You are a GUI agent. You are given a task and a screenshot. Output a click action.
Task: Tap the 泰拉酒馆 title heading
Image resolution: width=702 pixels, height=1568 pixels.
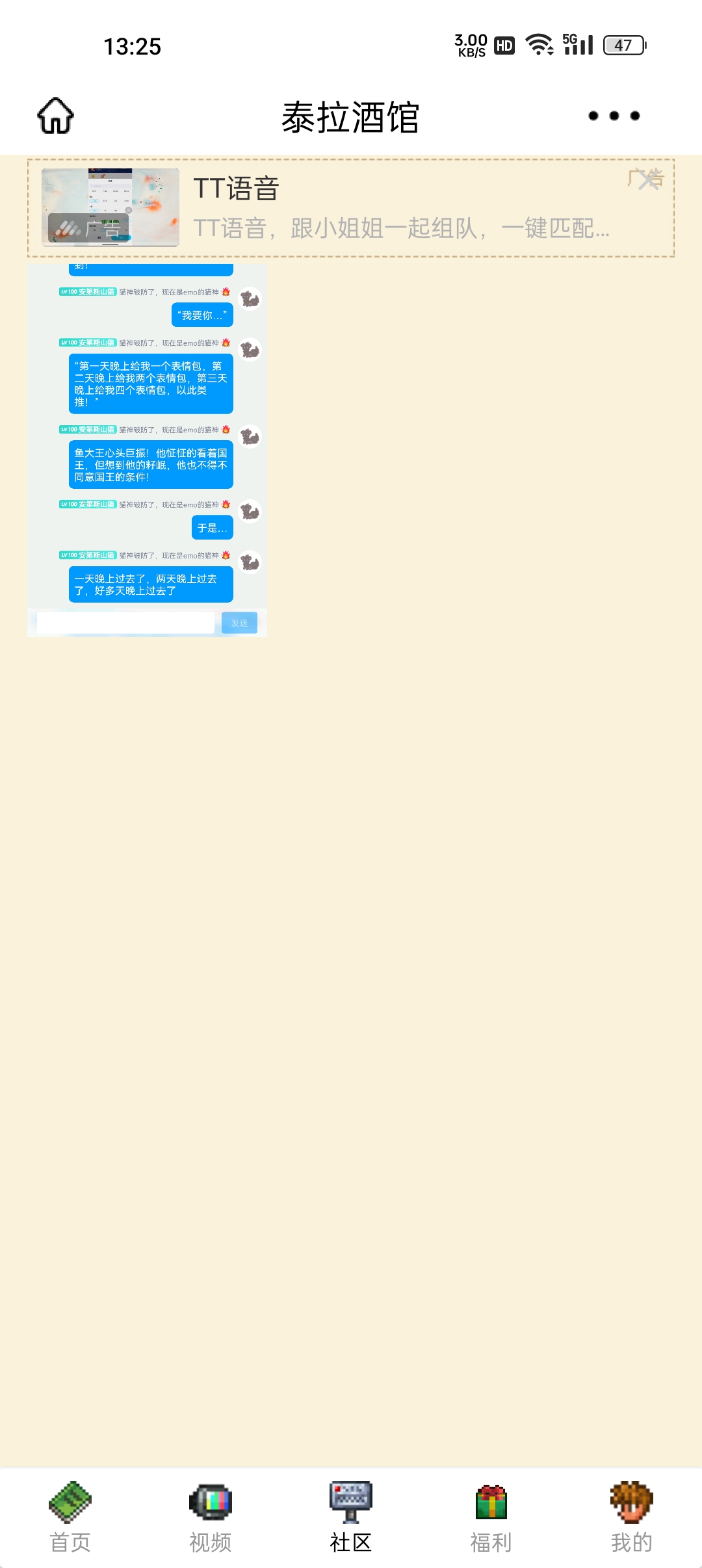351,115
